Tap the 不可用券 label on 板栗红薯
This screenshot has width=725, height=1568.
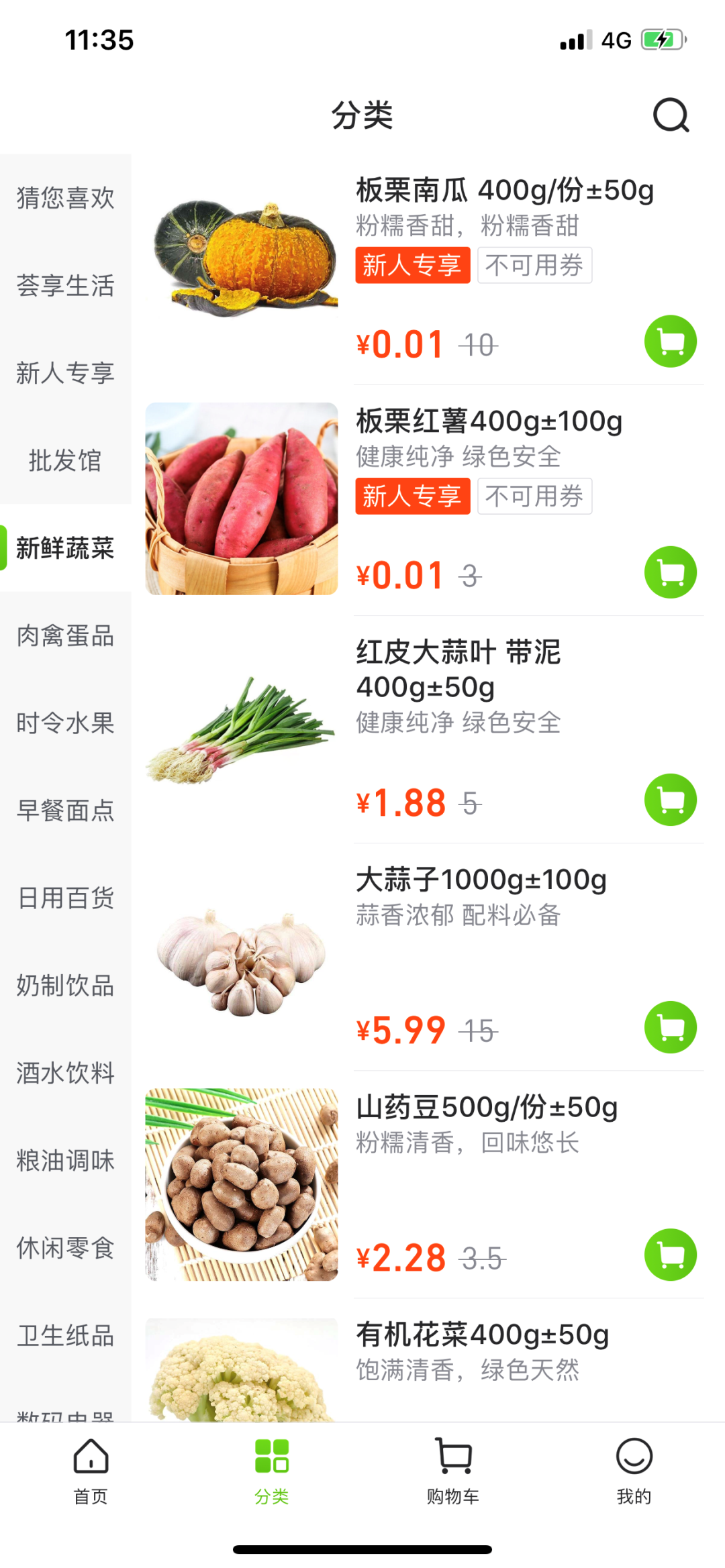pos(535,496)
